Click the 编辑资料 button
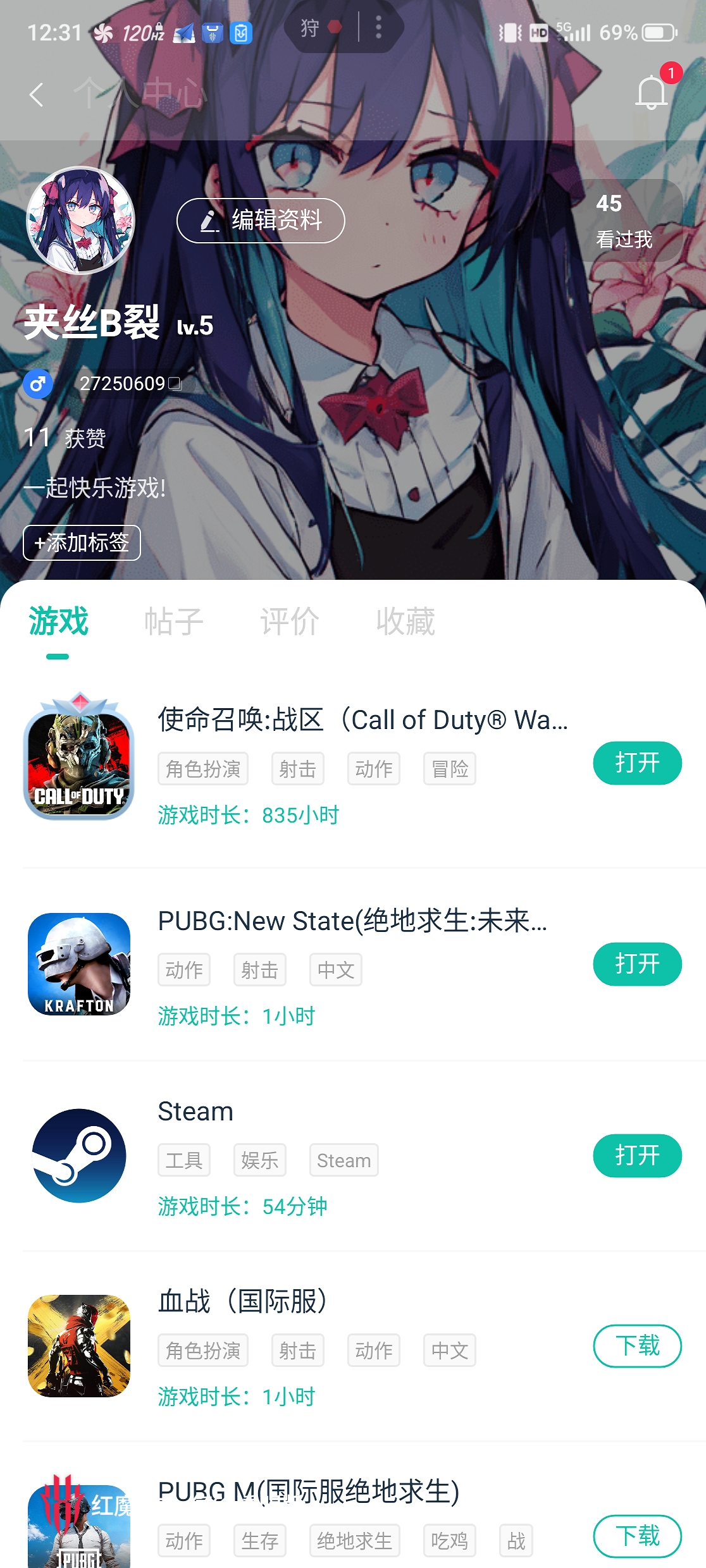 261,221
